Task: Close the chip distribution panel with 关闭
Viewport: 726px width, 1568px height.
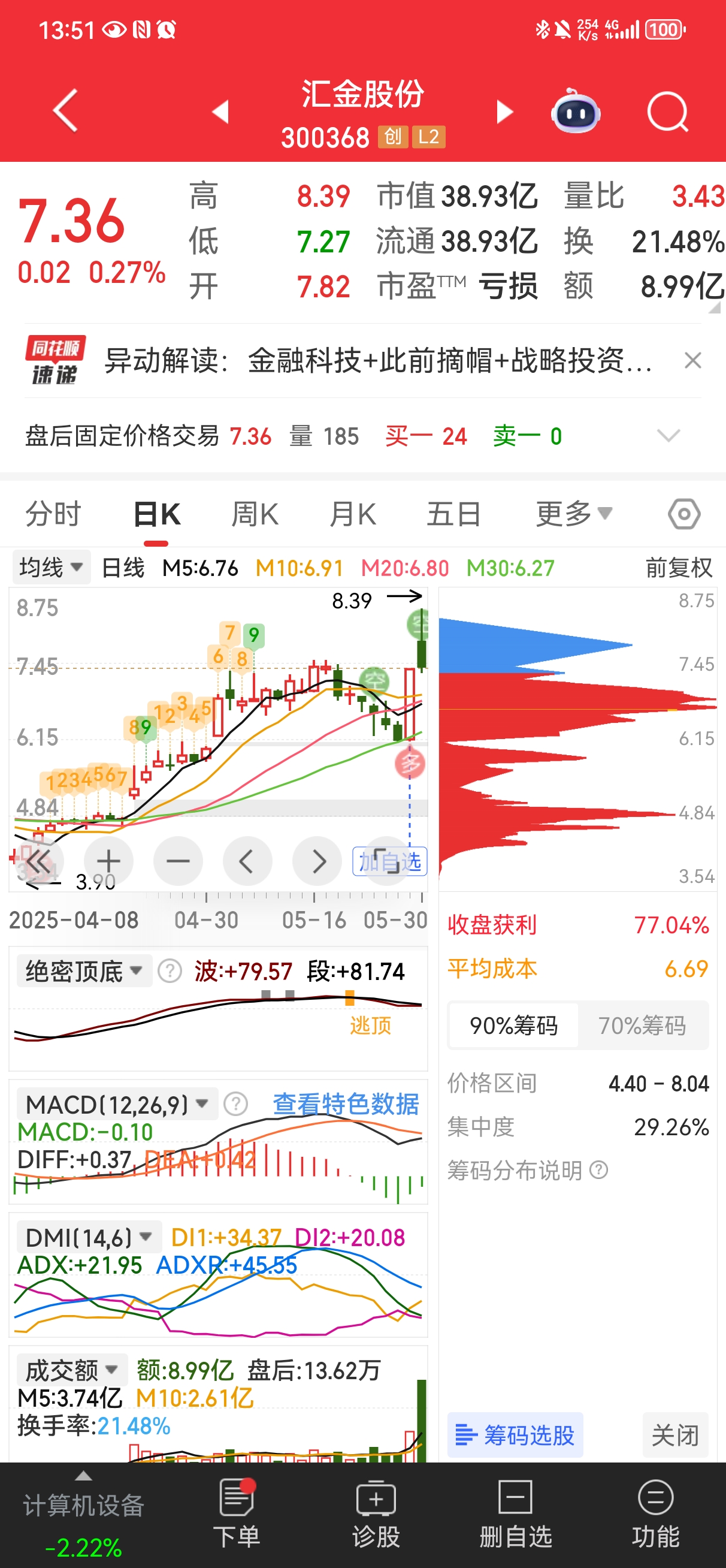Action: click(675, 1435)
